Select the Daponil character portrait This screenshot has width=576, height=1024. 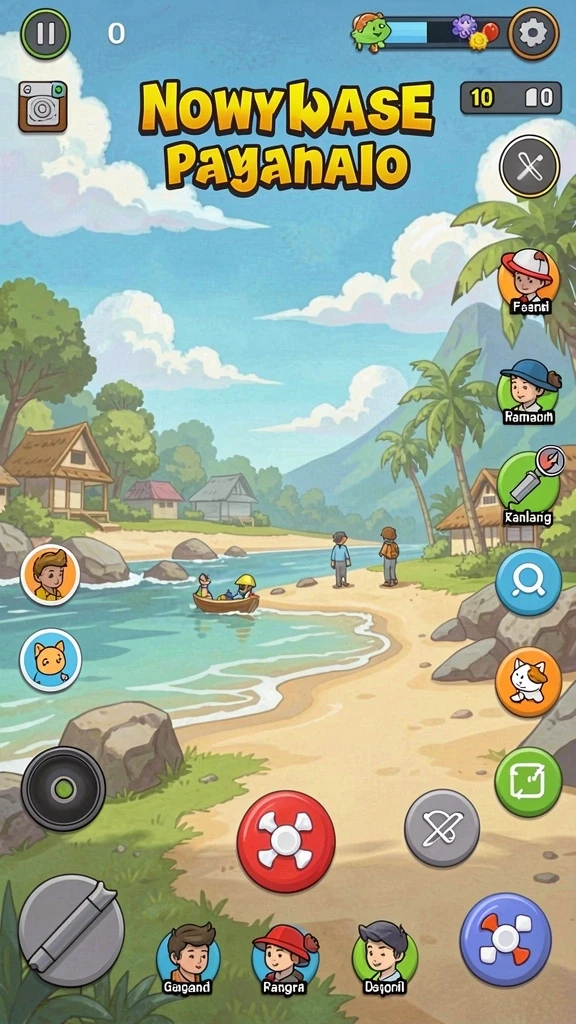pos(385,958)
